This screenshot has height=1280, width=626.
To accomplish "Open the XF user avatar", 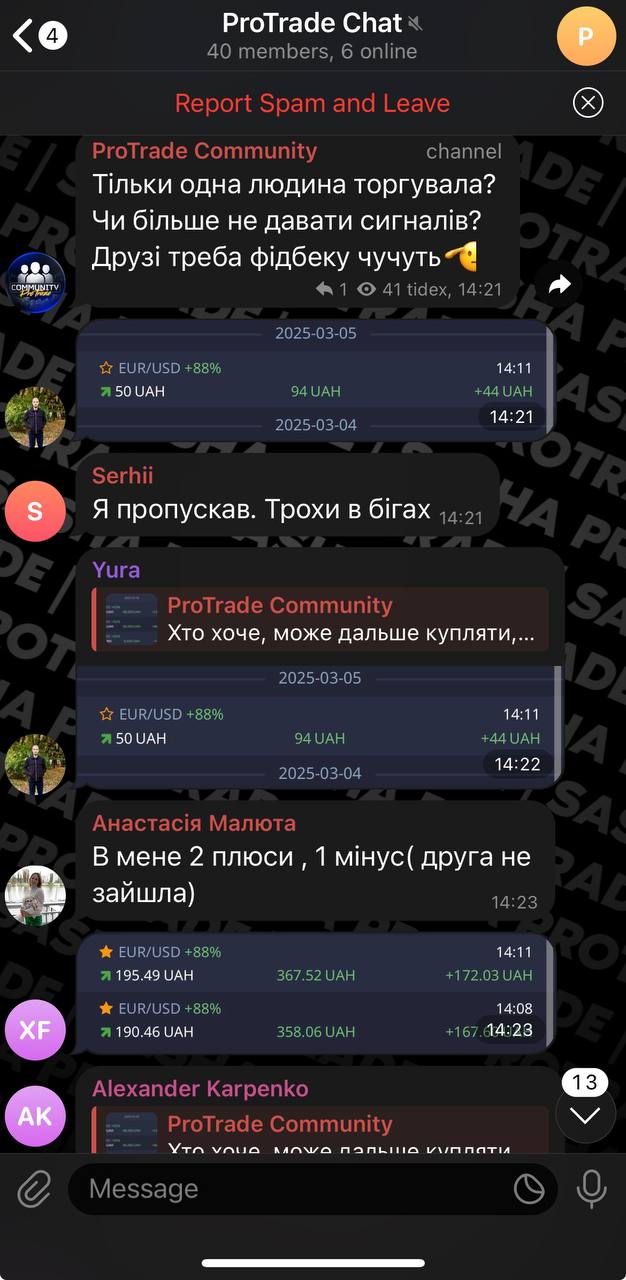I will click(x=35, y=1028).
